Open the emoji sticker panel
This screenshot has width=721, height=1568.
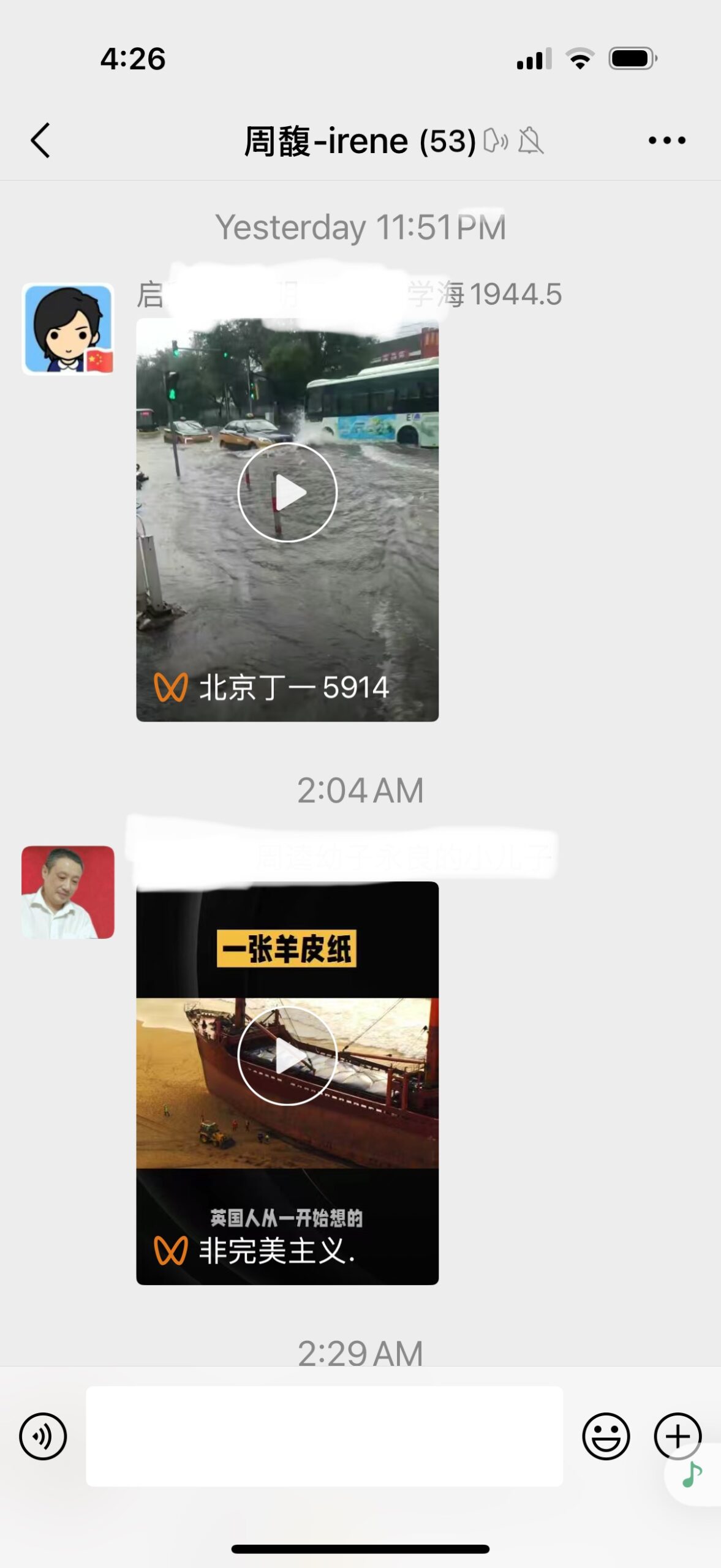pyautogui.click(x=606, y=1436)
